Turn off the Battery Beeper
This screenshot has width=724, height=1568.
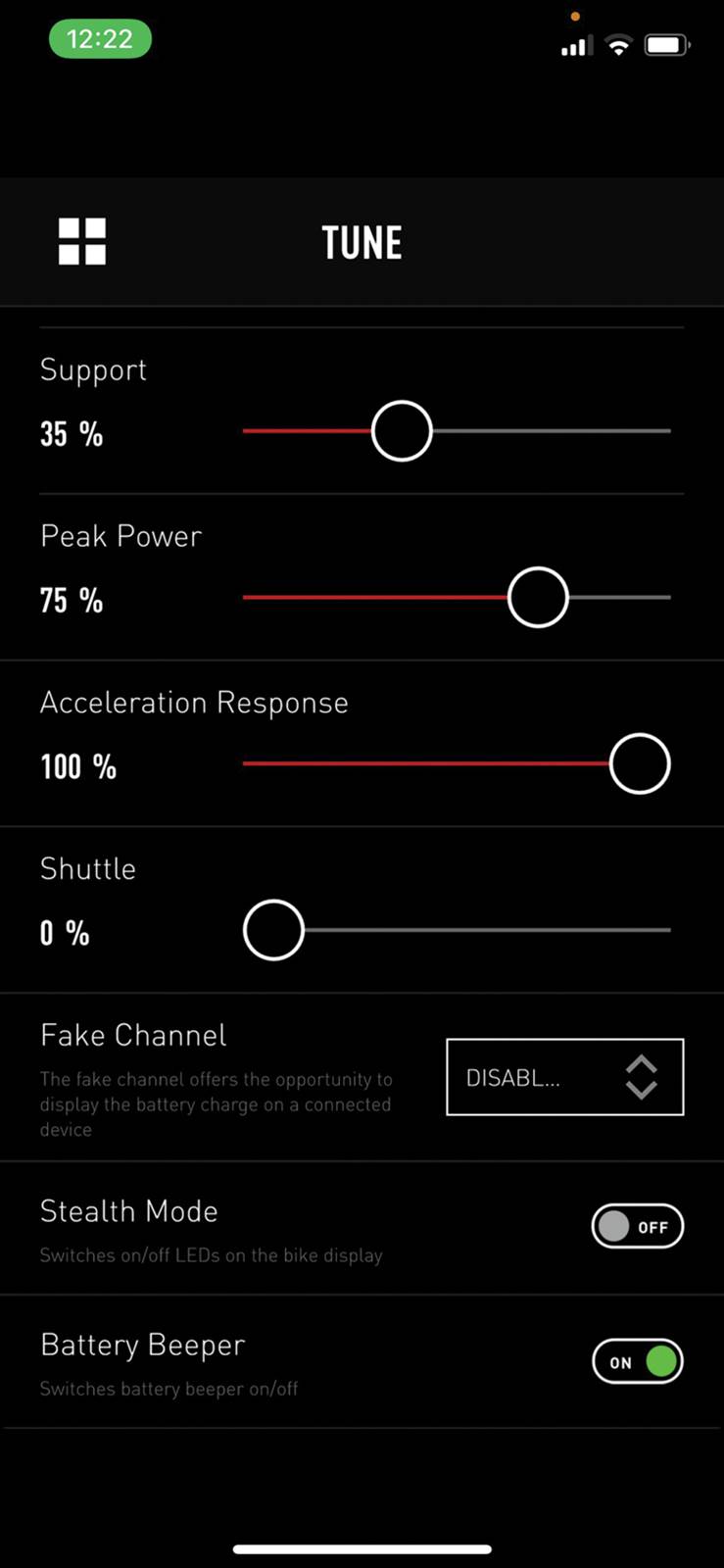pyautogui.click(x=638, y=1361)
